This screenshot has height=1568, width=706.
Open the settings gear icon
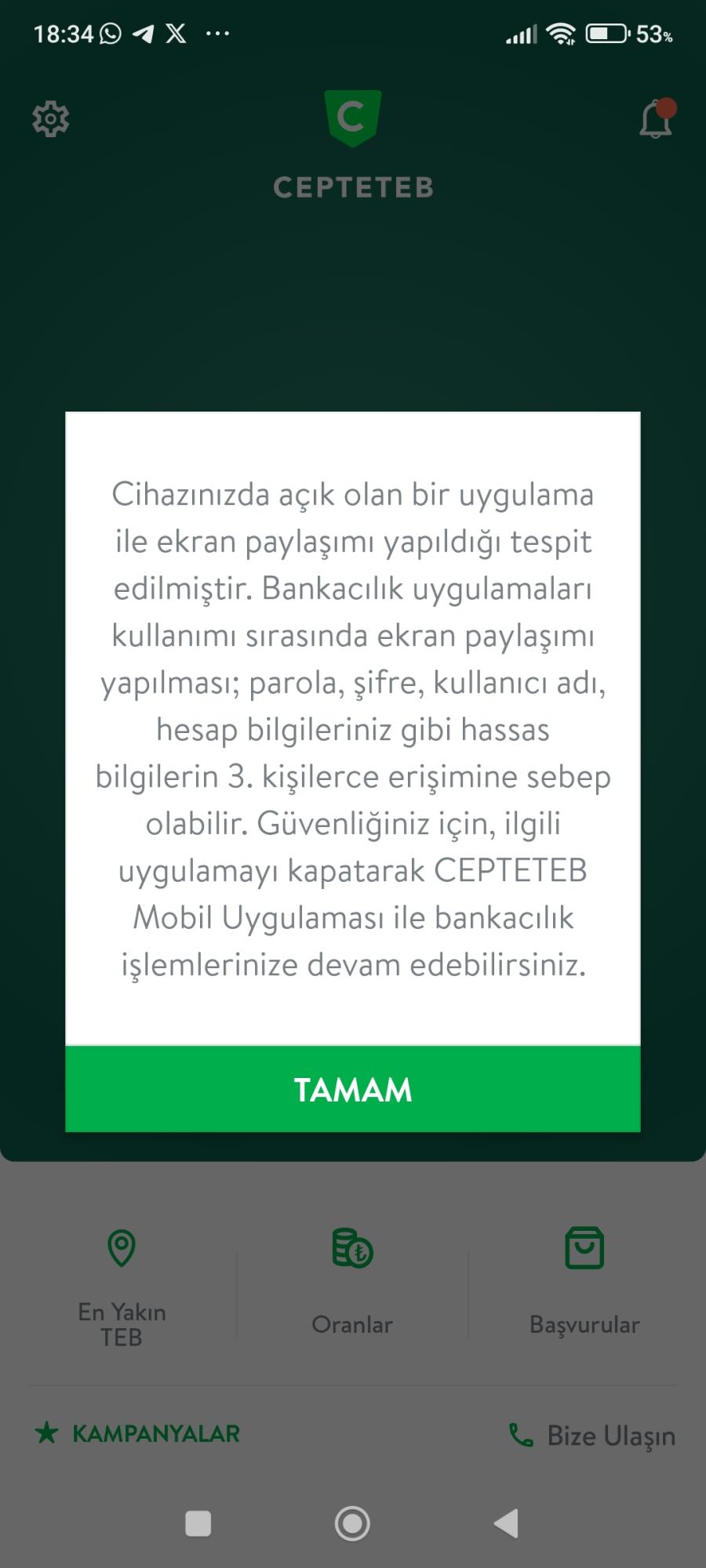[x=50, y=118]
